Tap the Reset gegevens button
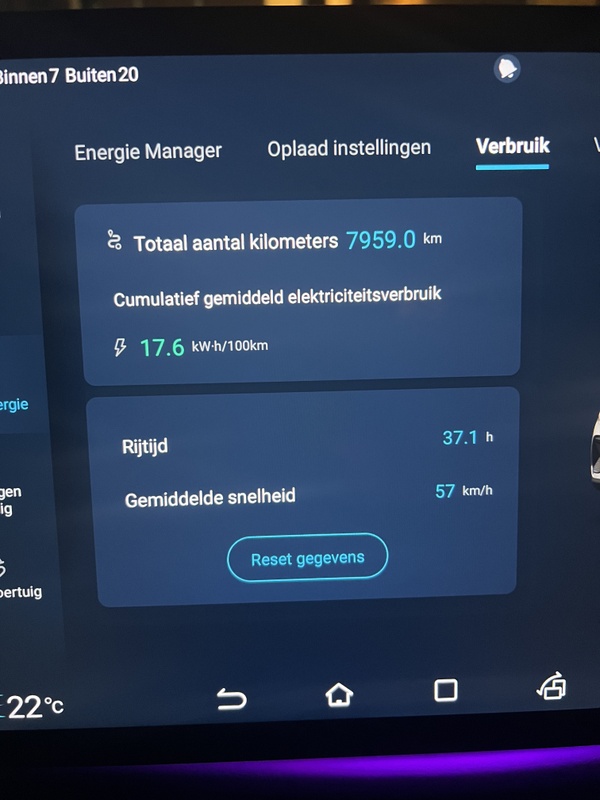The width and height of the screenshot is (600, 800). pos(307,558)
